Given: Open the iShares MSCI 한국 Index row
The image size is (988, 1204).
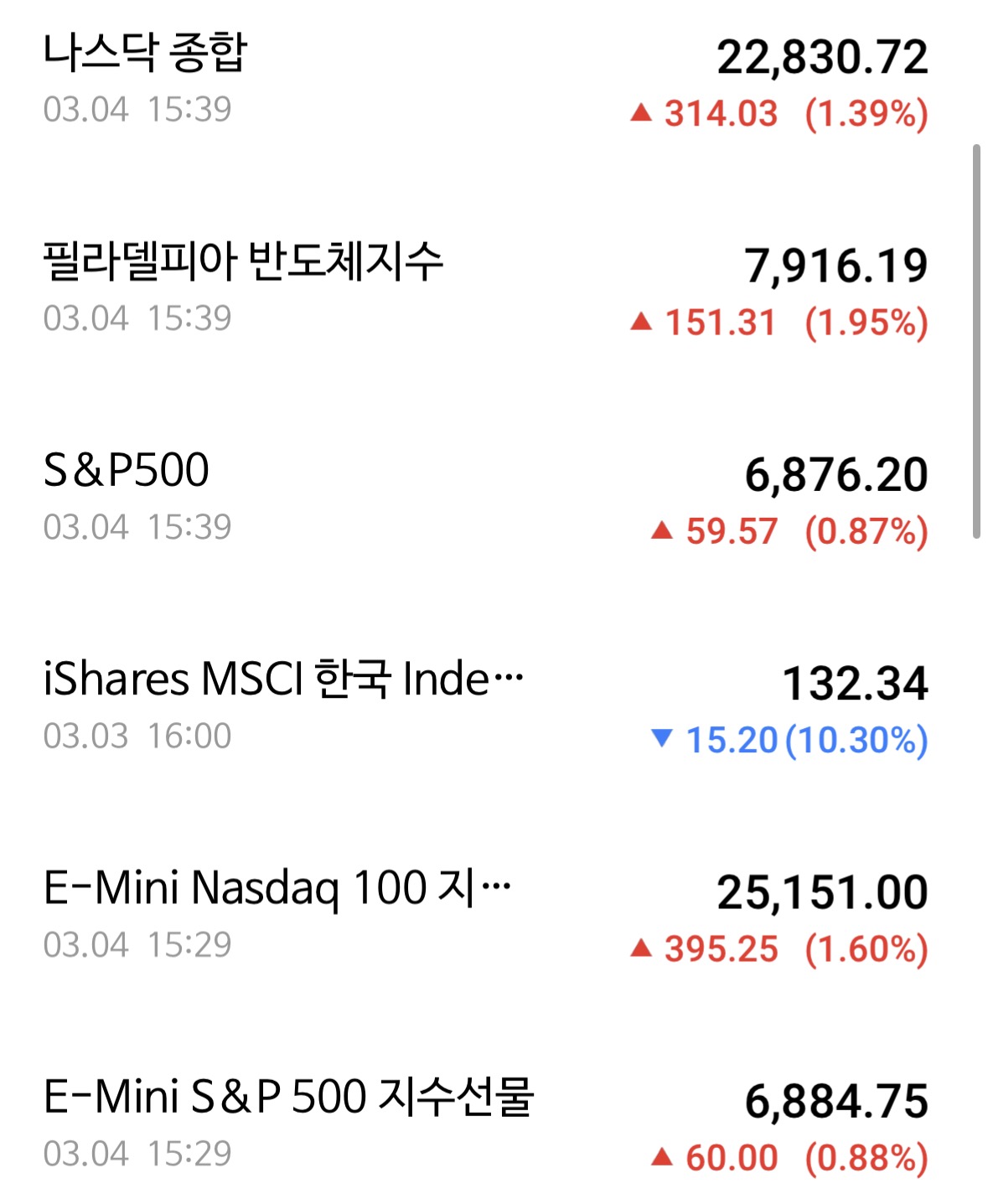Looking at the screenshot, I should click(x=486, y=708).
